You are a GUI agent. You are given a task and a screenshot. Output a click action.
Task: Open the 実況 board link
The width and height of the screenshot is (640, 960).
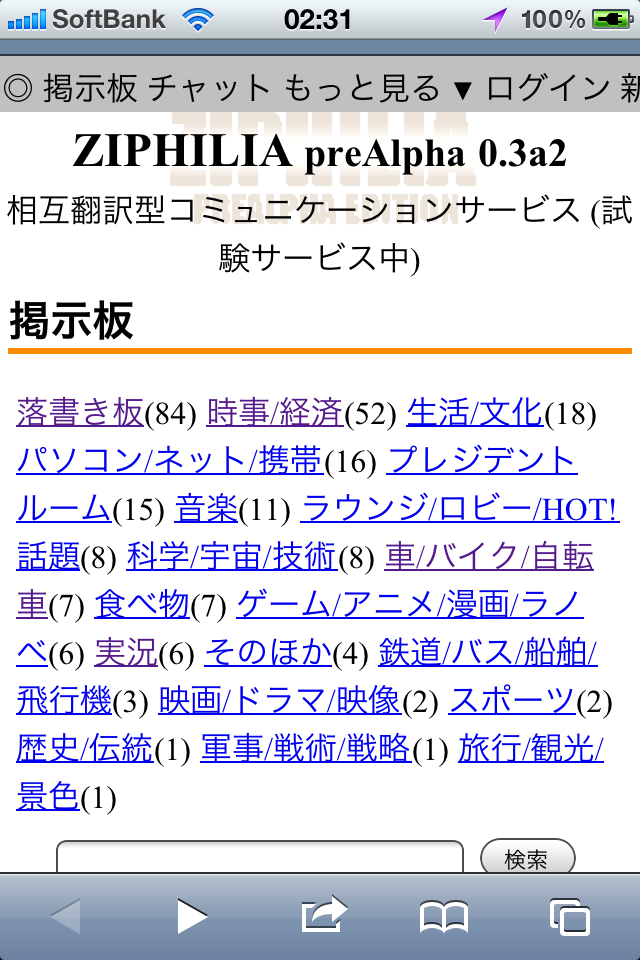125,652
